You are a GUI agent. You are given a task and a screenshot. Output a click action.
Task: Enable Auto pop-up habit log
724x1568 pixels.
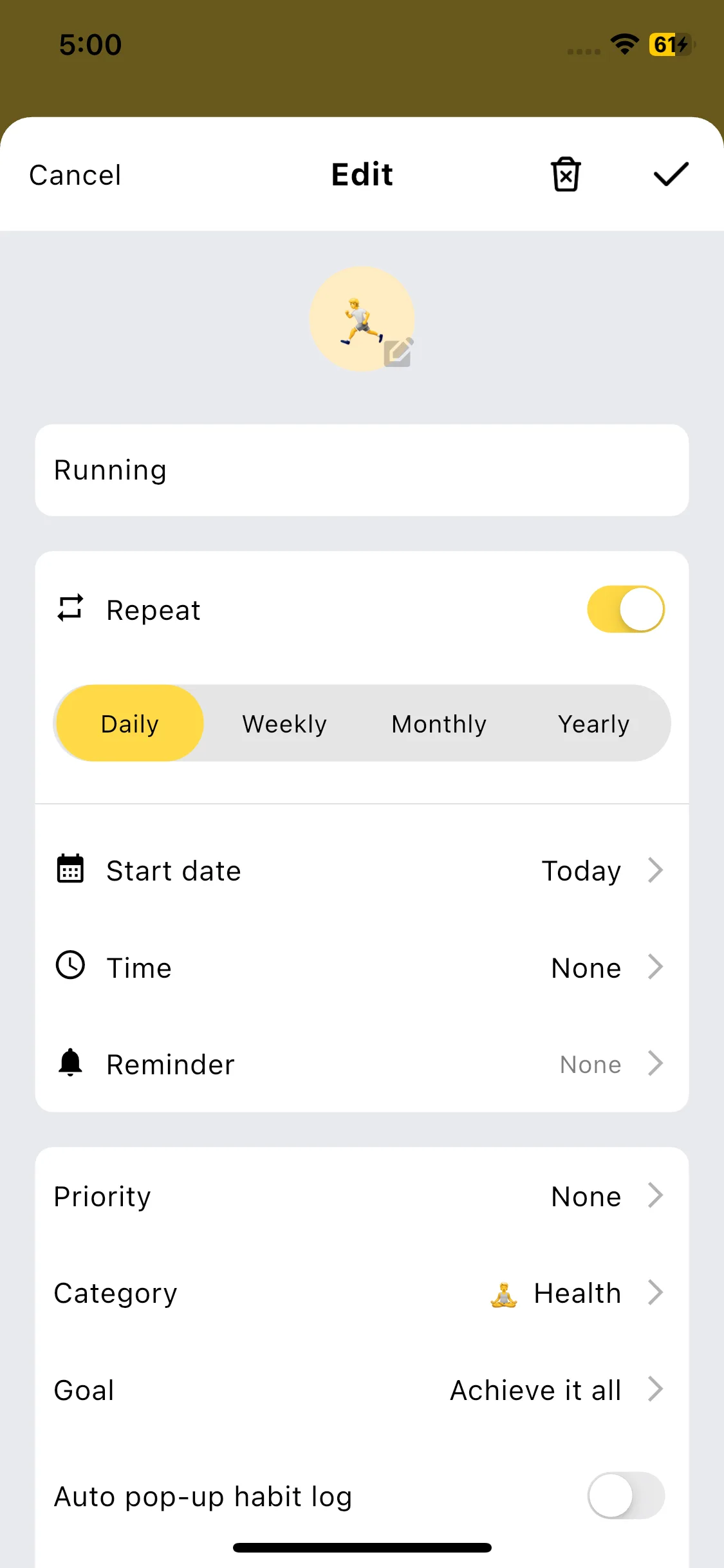pyautogui.click(x=626, y=1495)
